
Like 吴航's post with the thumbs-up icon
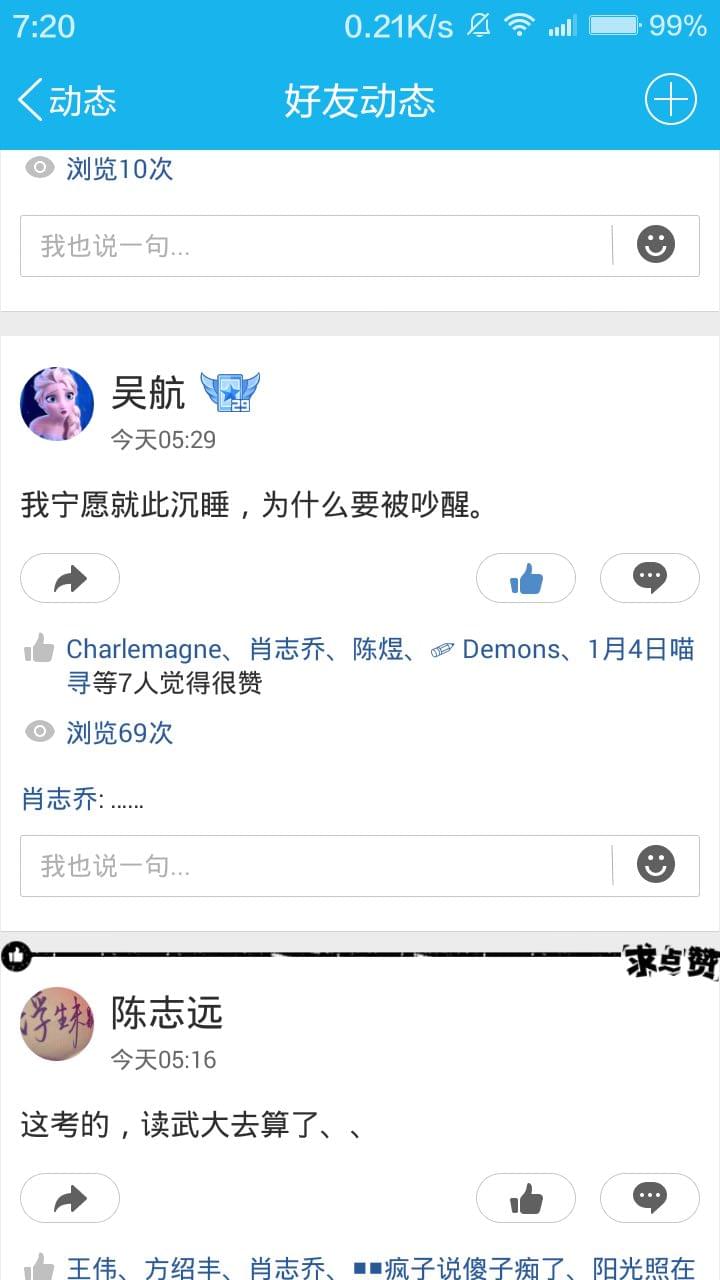pyautogui.click(x=526, y=578)
